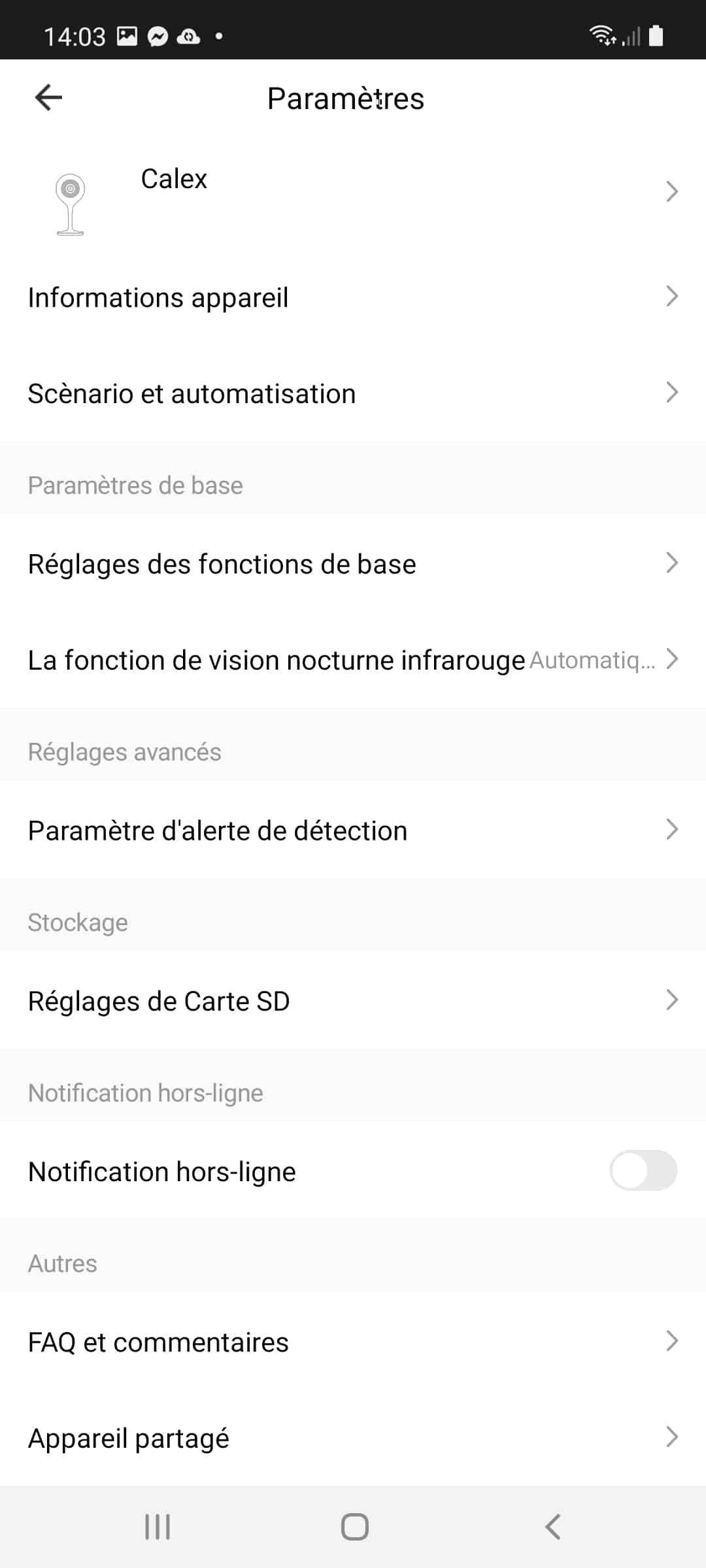Go back using the top arrow
706x1568 pixels.
pyautogui.click(x=48, y=98)
